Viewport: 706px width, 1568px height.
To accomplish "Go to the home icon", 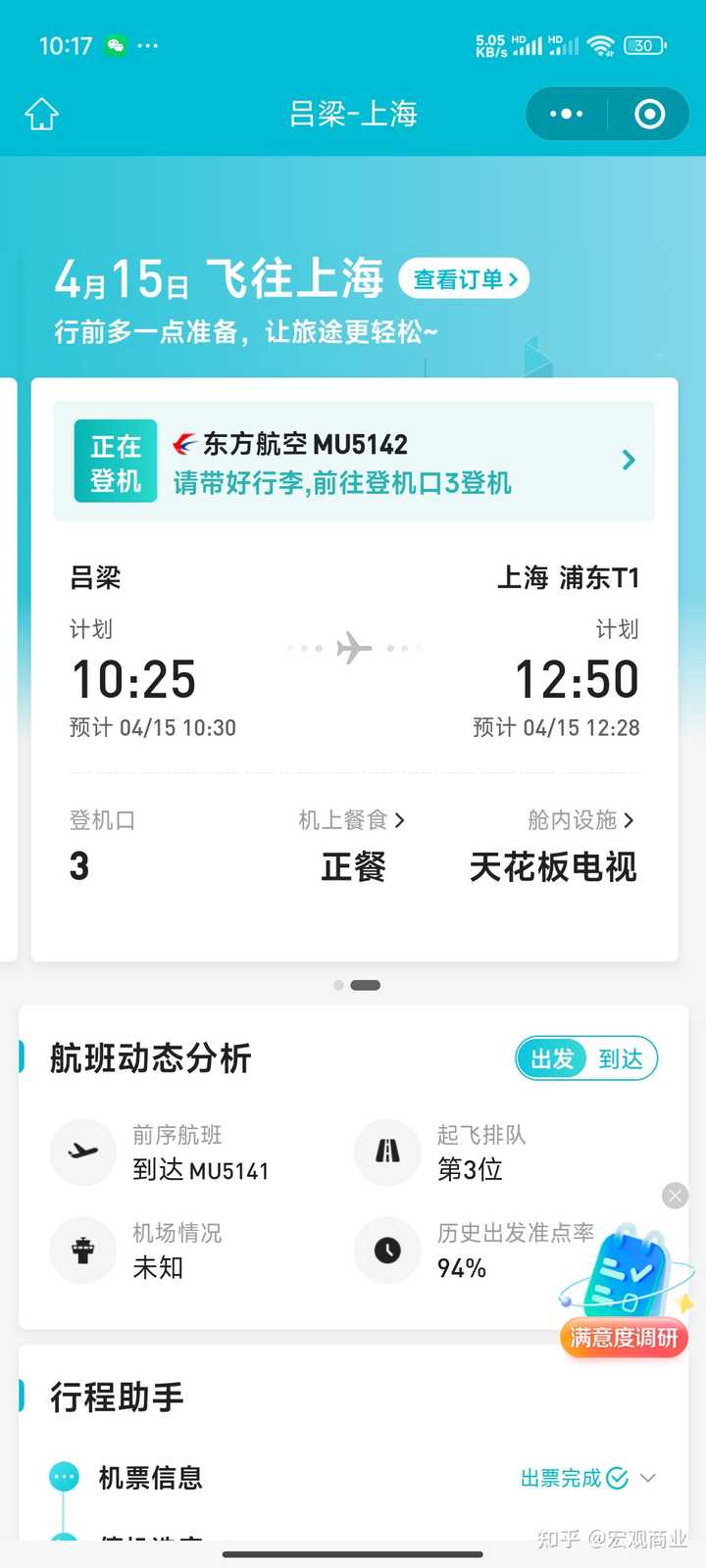I will [41, 115].
